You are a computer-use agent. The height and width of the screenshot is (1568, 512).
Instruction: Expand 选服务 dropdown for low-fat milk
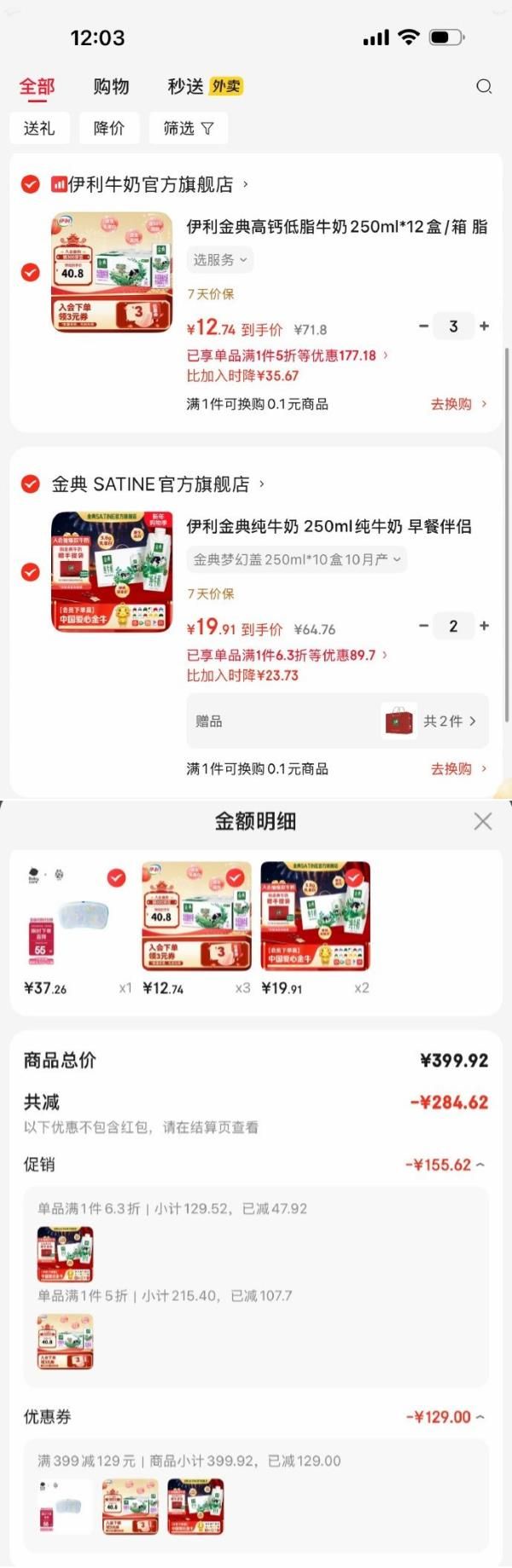click(219, 260)
